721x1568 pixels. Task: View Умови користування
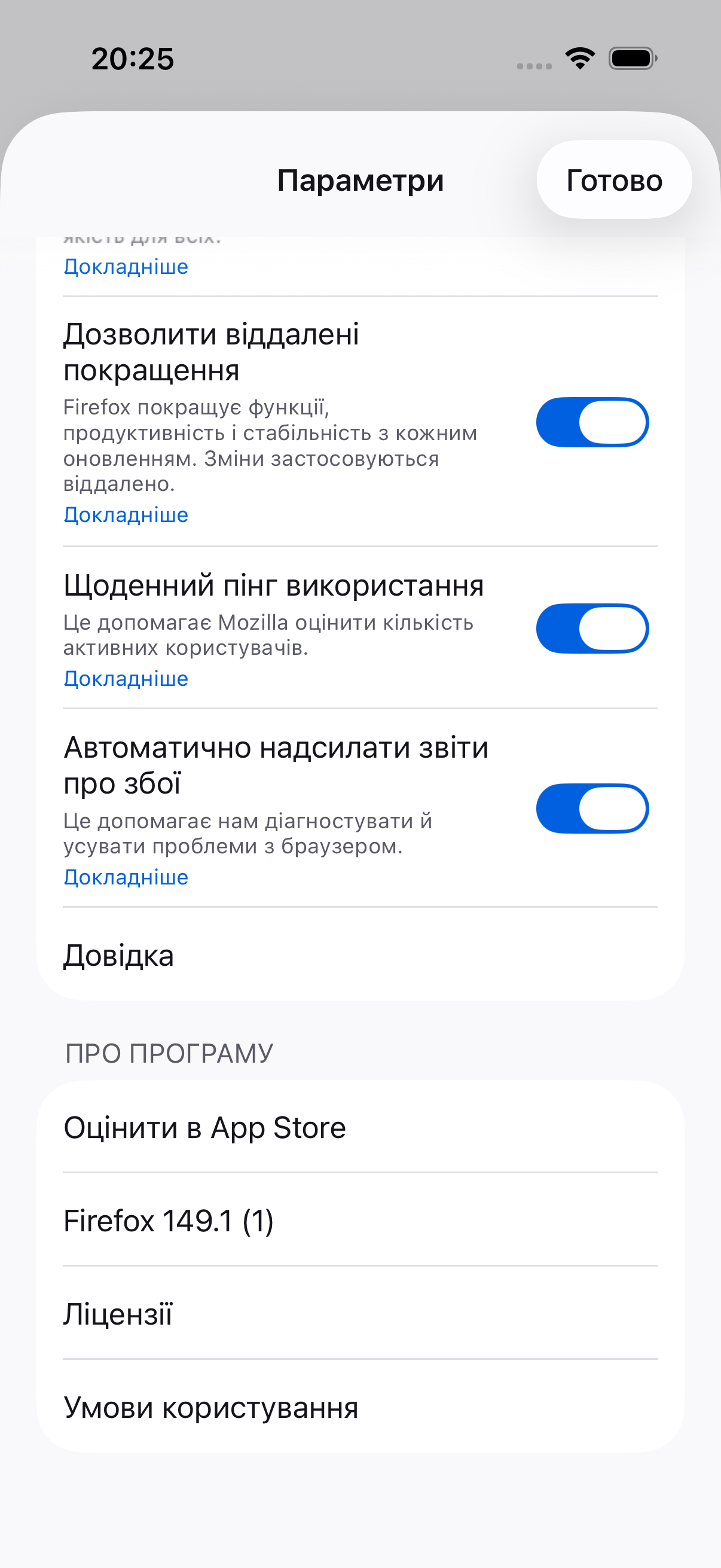click(360, 1407)
